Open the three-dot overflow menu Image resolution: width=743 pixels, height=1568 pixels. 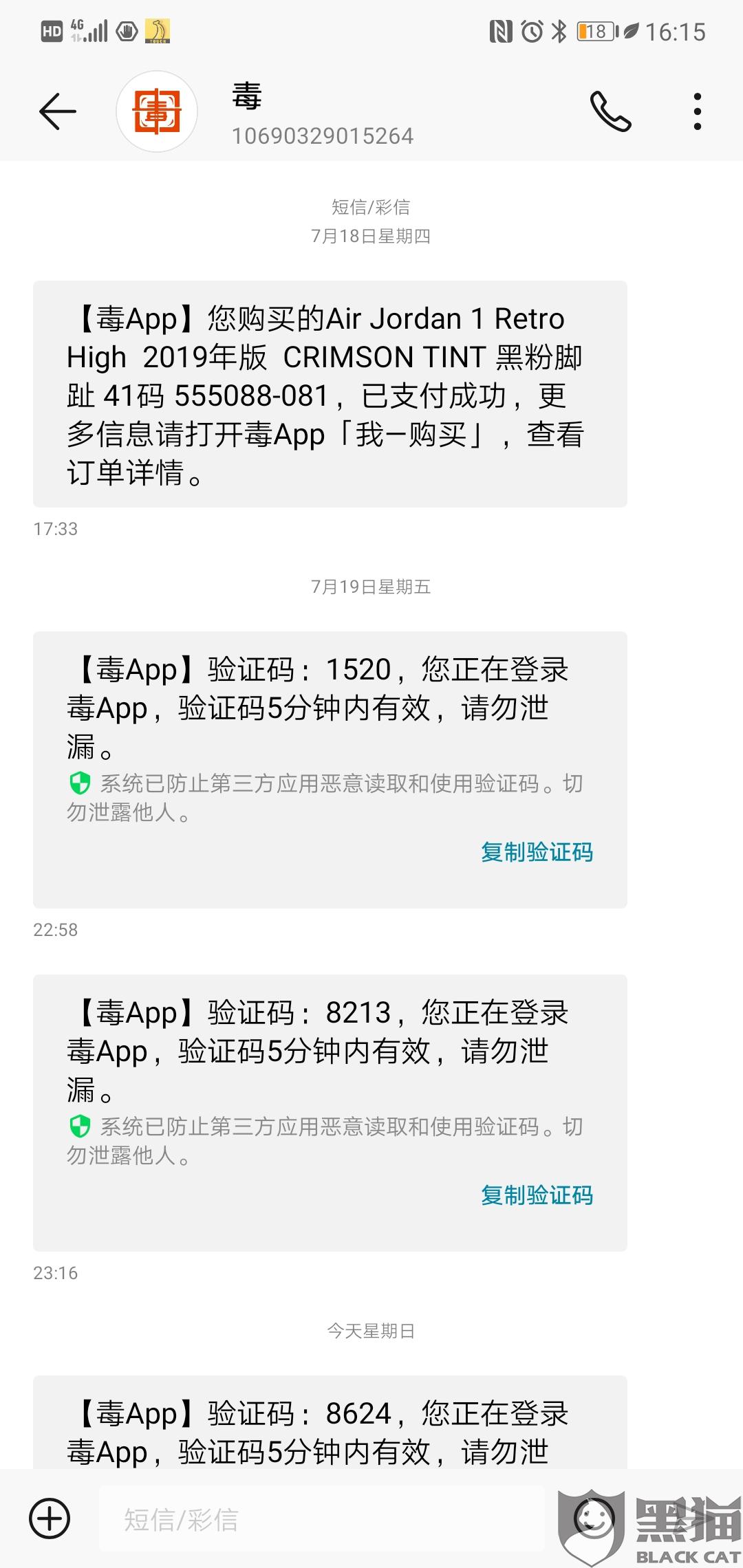(698, 111)
